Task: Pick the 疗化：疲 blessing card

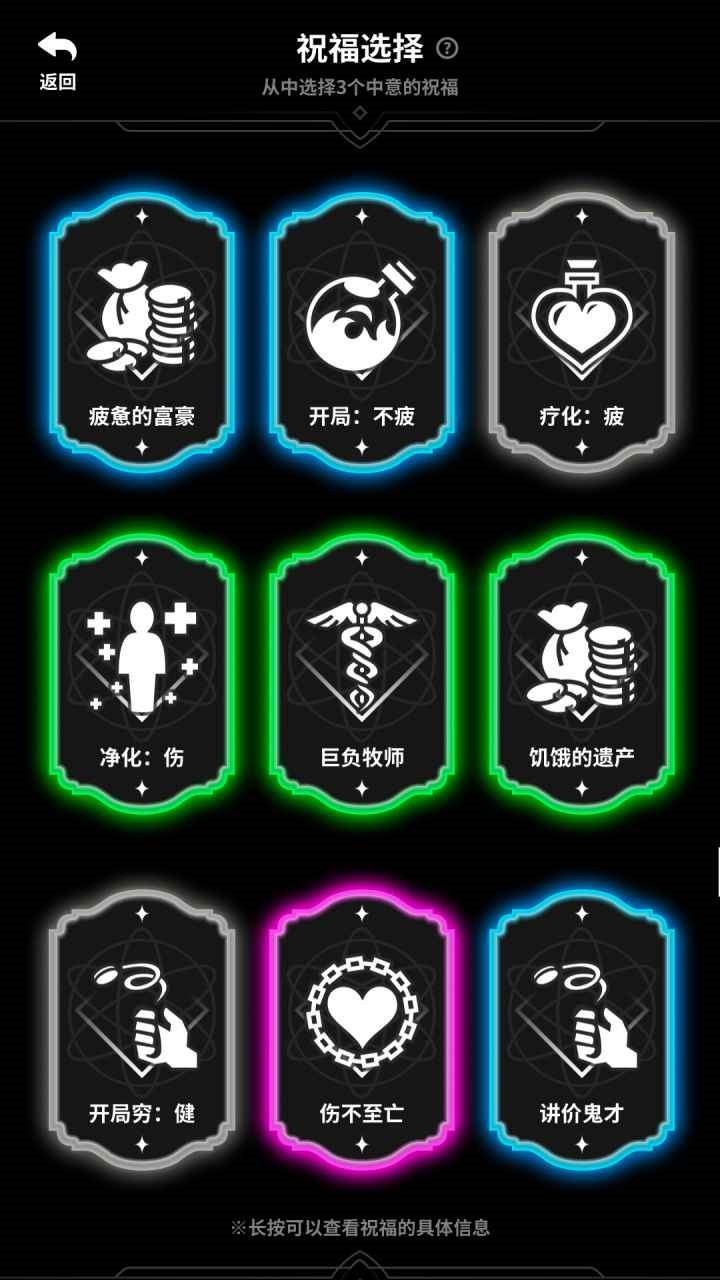Action: (x=581, y=330)
